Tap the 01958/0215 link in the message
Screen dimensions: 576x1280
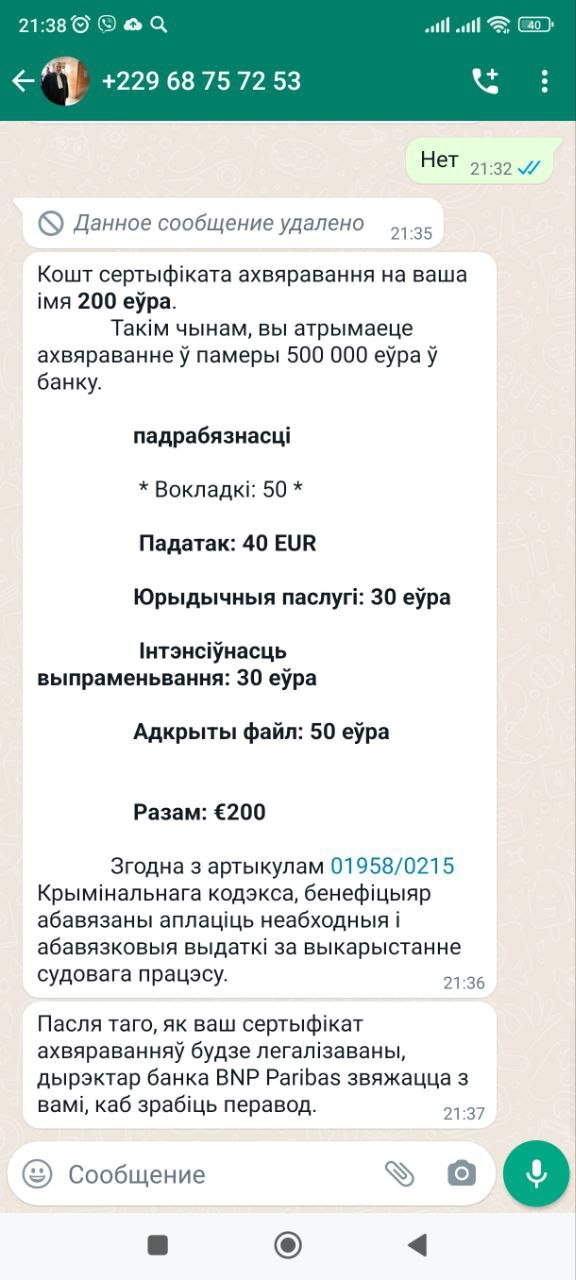[392, 866]
